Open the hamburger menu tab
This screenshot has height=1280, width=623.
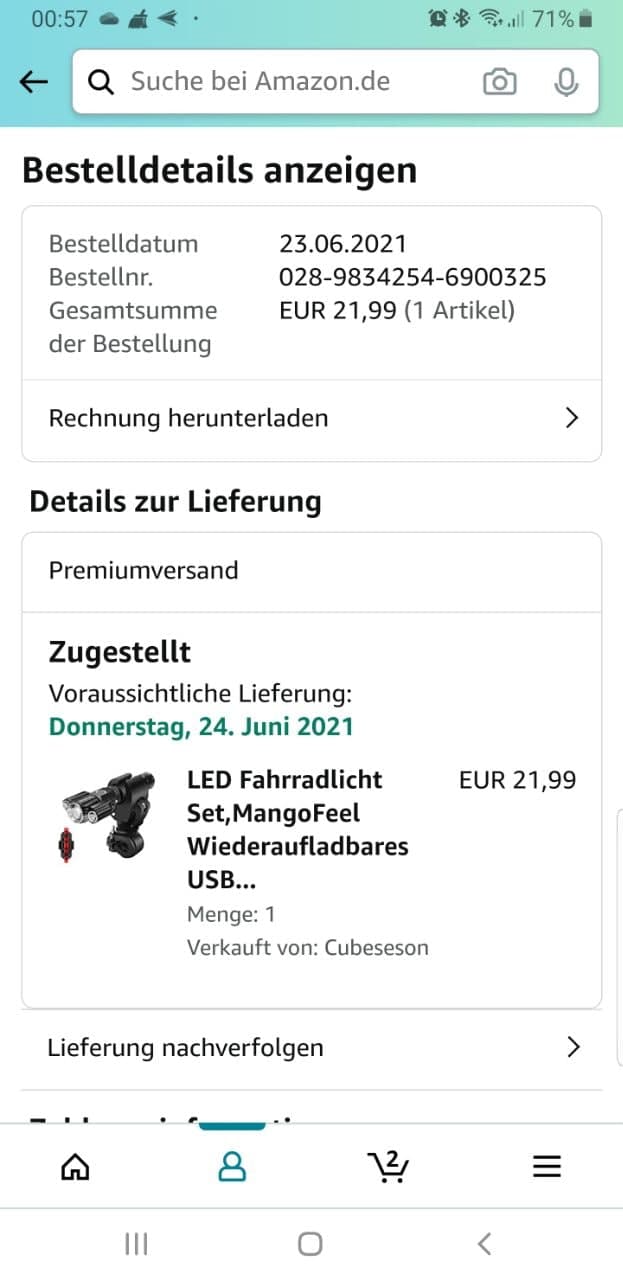[546, 1166]
